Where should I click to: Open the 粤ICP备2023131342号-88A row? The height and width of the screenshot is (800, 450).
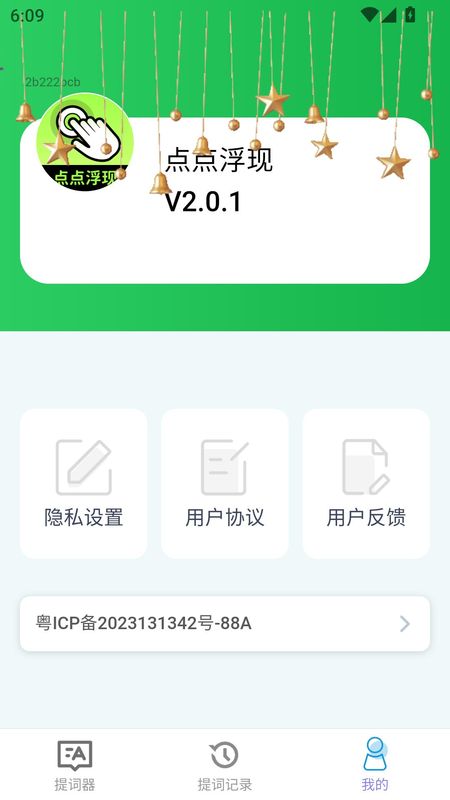(224, 623)
